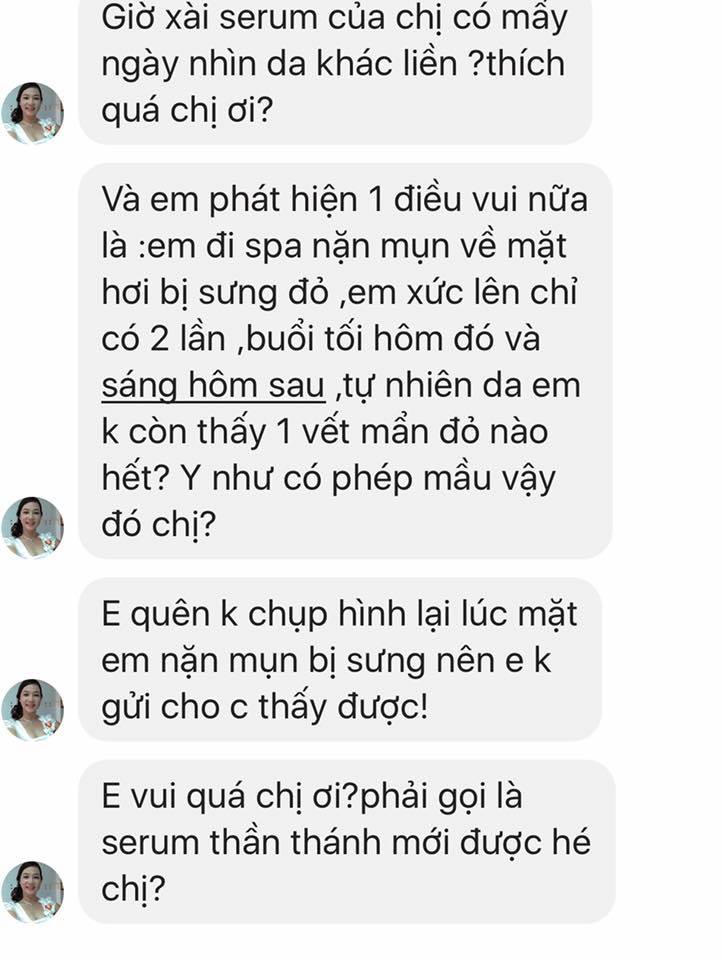Open sender's avatar beside 'quá chị ơi?' message

[33, 112]
